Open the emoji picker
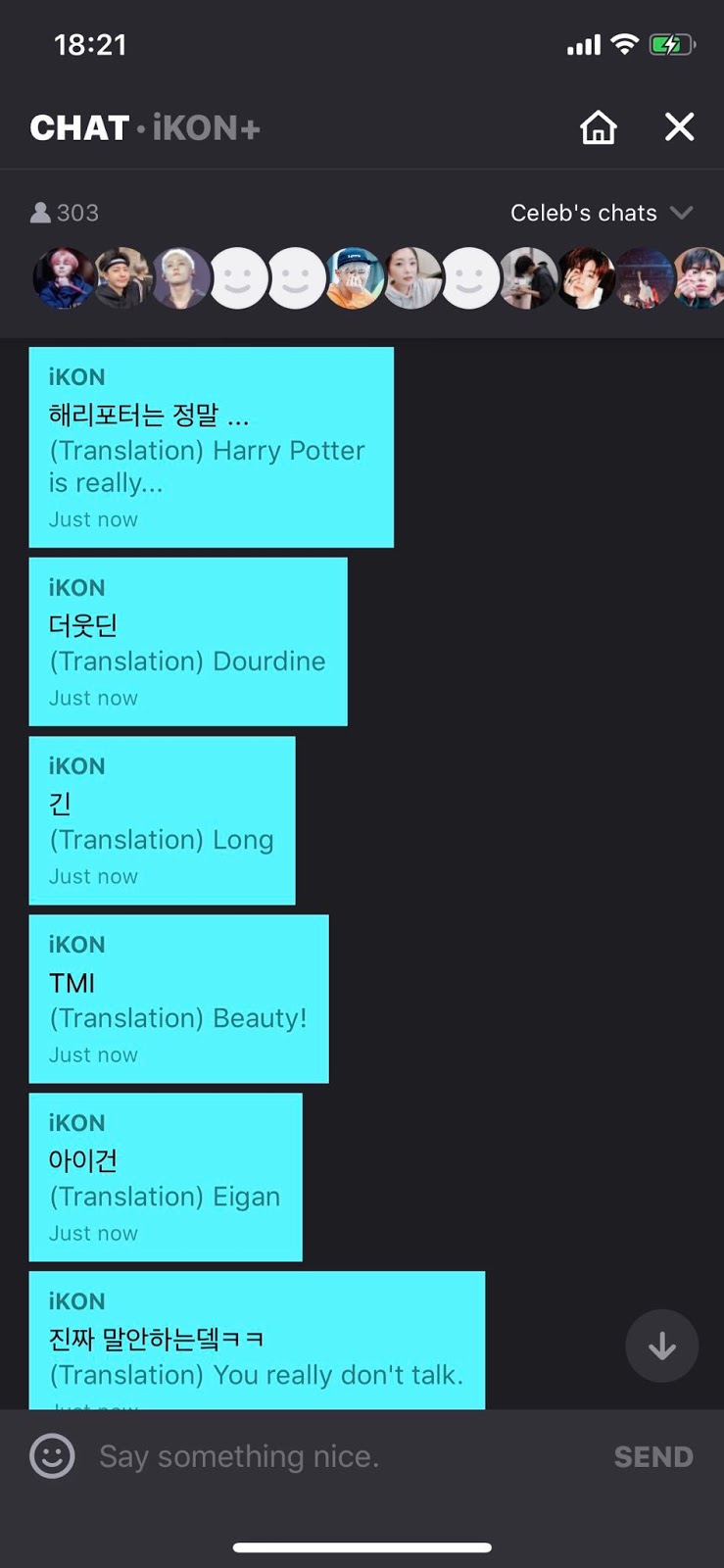 coord(52,1456)
